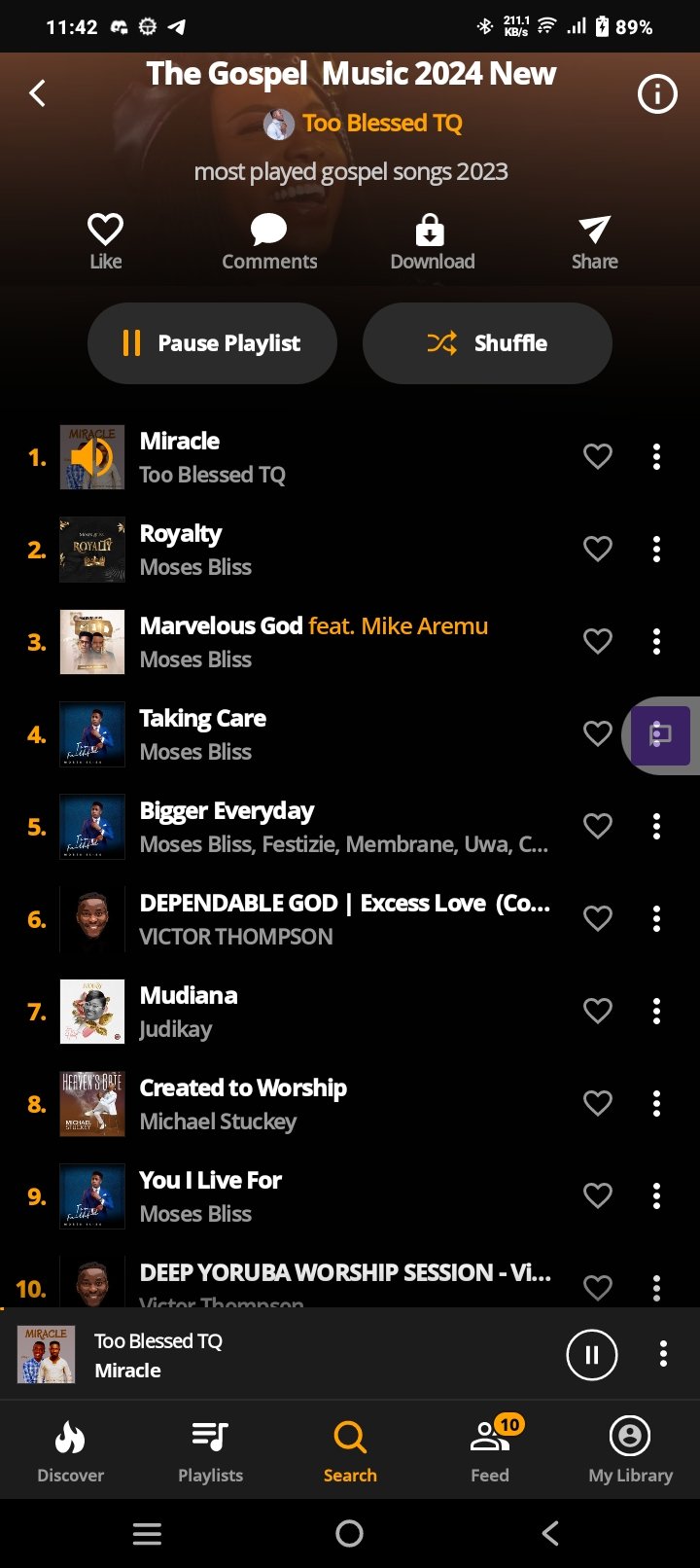Like this gospel playlist
Image resolution: width=700 pixels, height=1568 pixels.
coord(105,240)
